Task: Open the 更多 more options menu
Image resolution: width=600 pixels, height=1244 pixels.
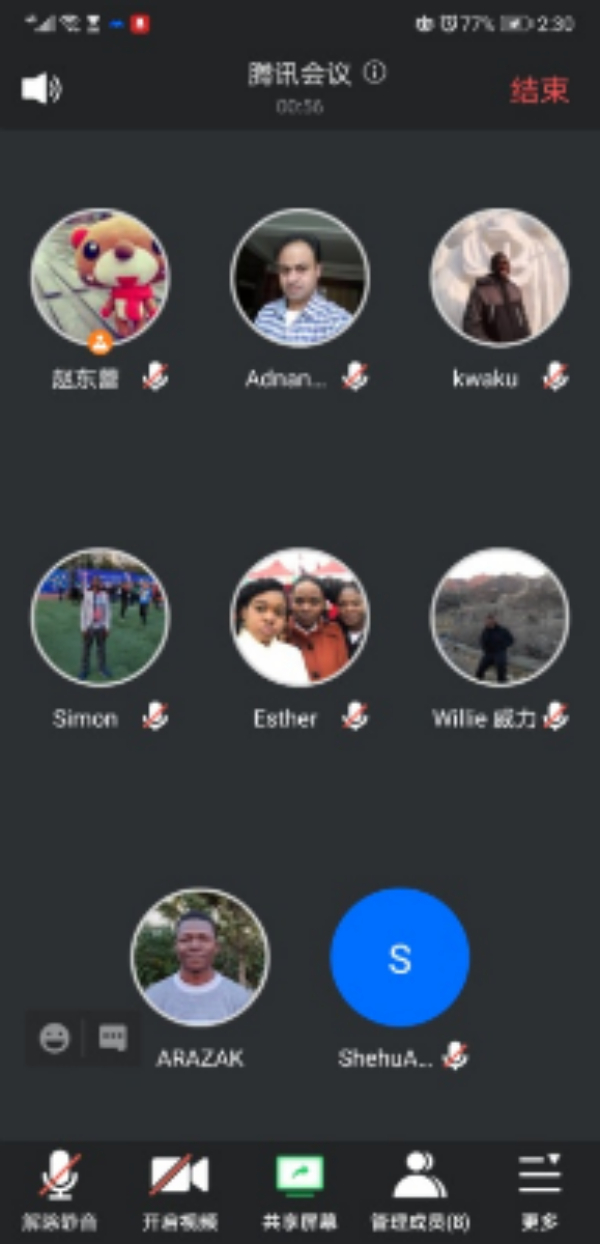Action: (540, 1190)
